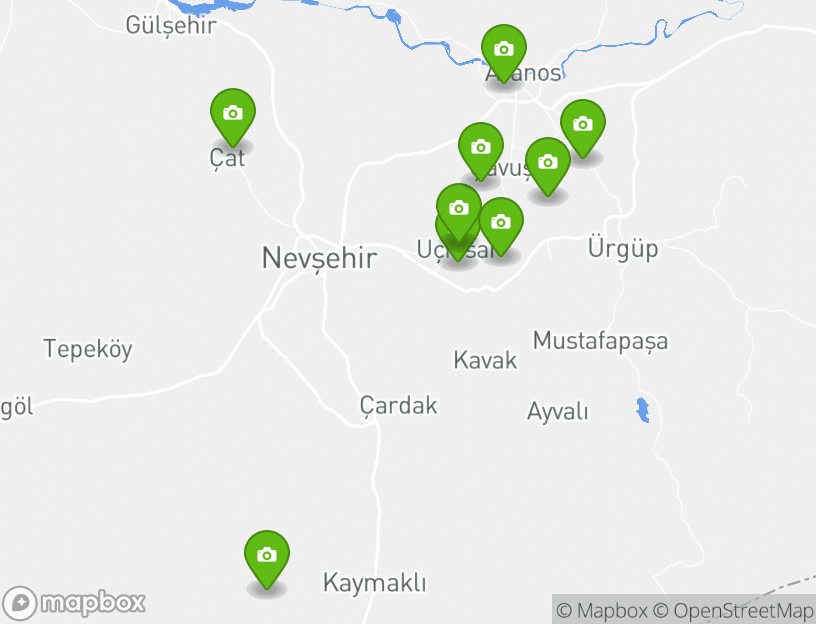The width and height of the screenshot is (816, 624).
Task: Open the photo pin at Avanos
Action: 503,50
